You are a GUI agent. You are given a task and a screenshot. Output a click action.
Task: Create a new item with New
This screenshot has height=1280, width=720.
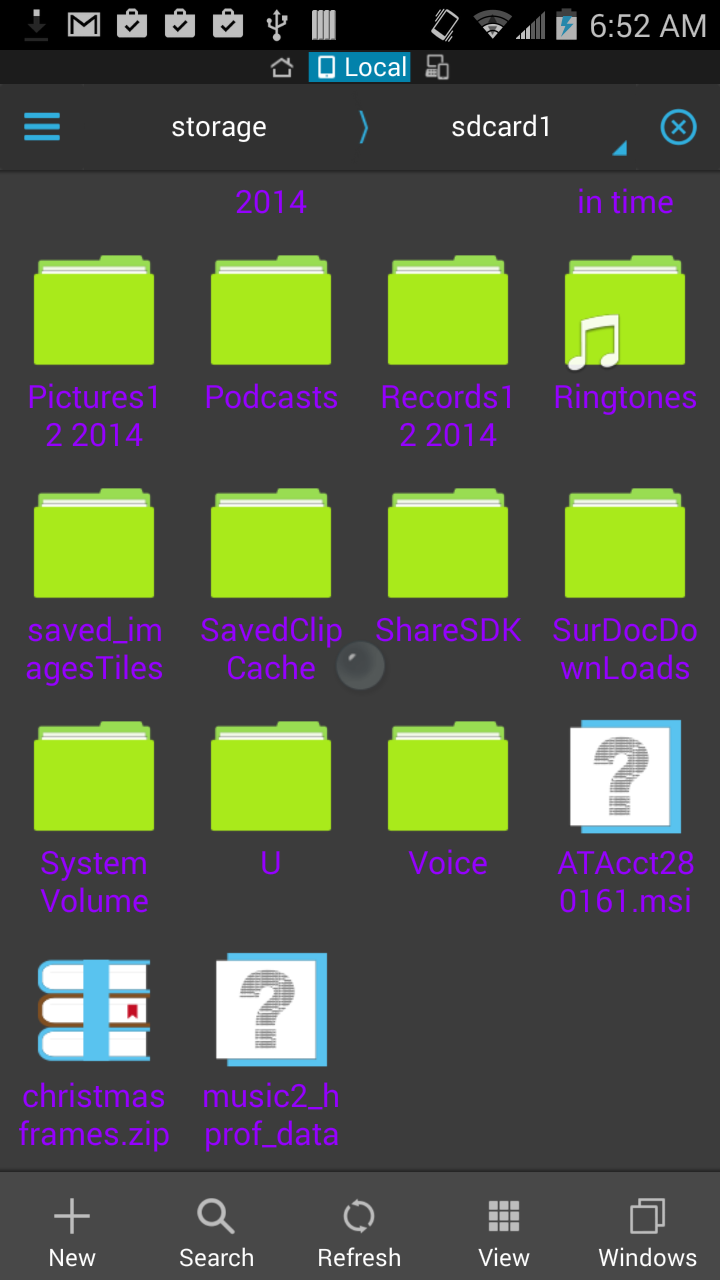click(x=72, y=1233)
